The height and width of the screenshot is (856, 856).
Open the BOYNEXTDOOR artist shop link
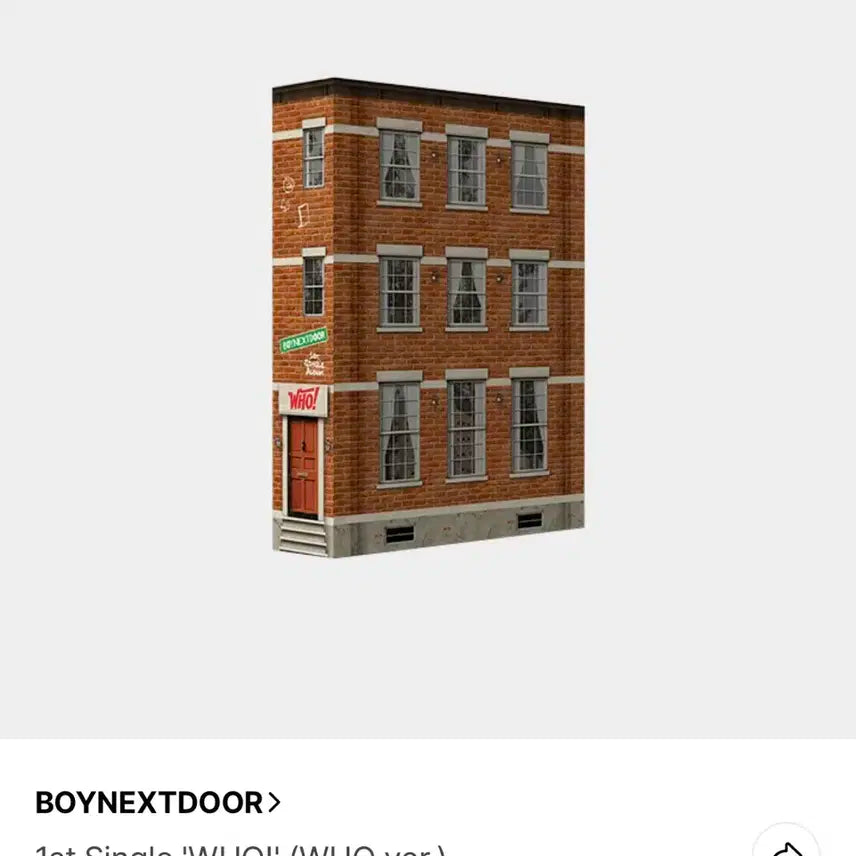point(158,802)
